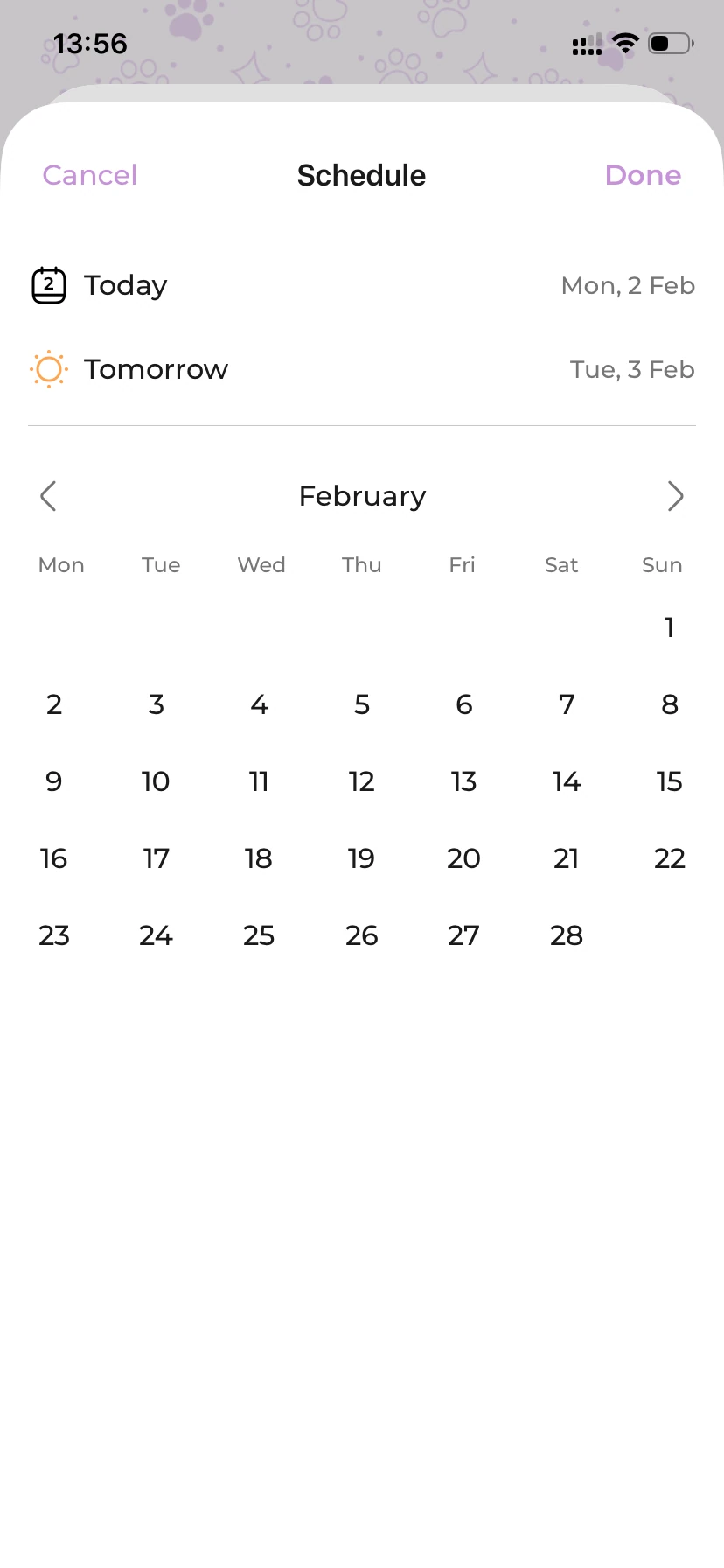The height and width of the screenshot is (1568, 724).
Task: Open the February month header
Action: 362,496
